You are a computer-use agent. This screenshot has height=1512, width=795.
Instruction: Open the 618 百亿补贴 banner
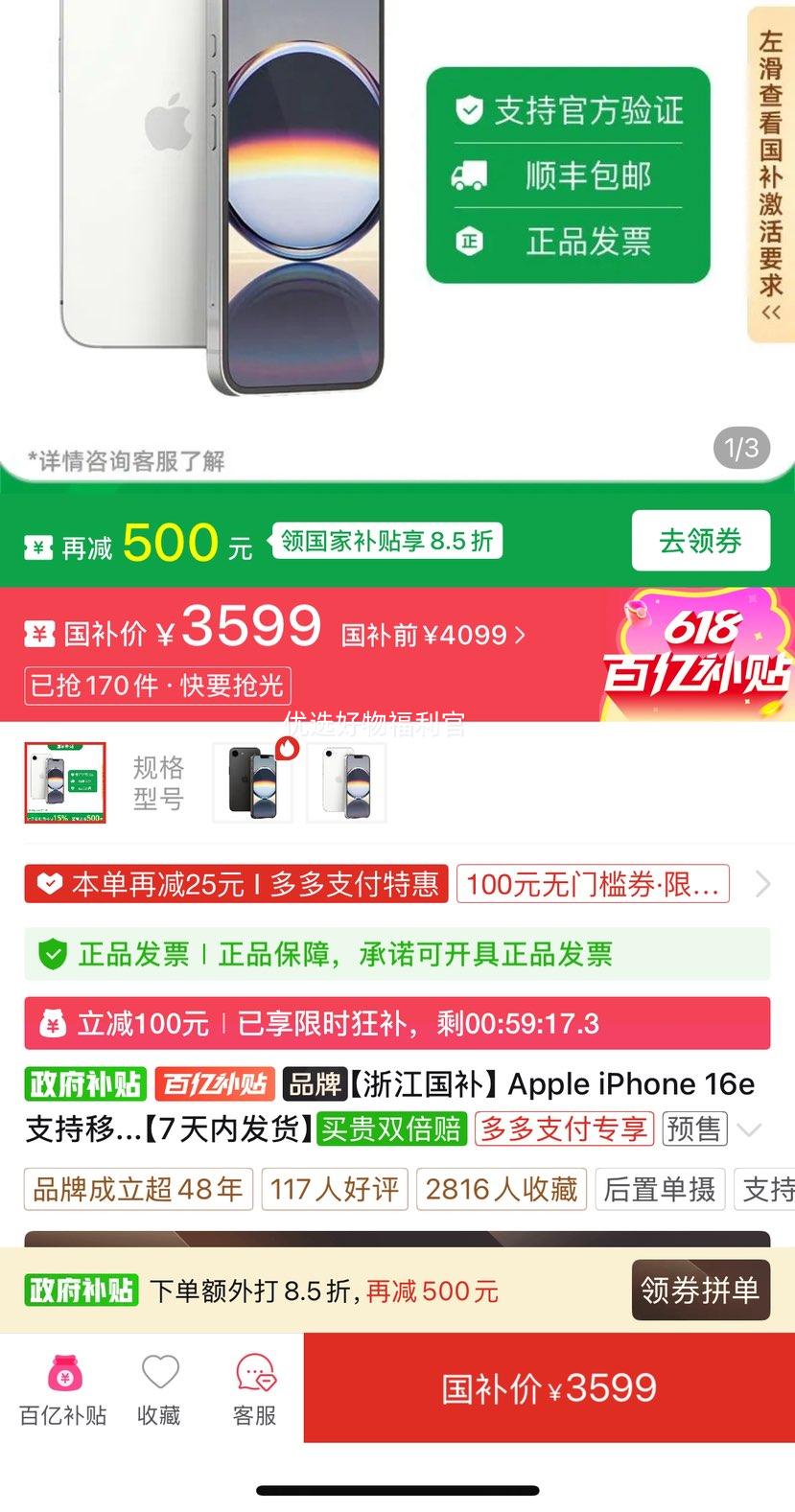coord(698,654)
